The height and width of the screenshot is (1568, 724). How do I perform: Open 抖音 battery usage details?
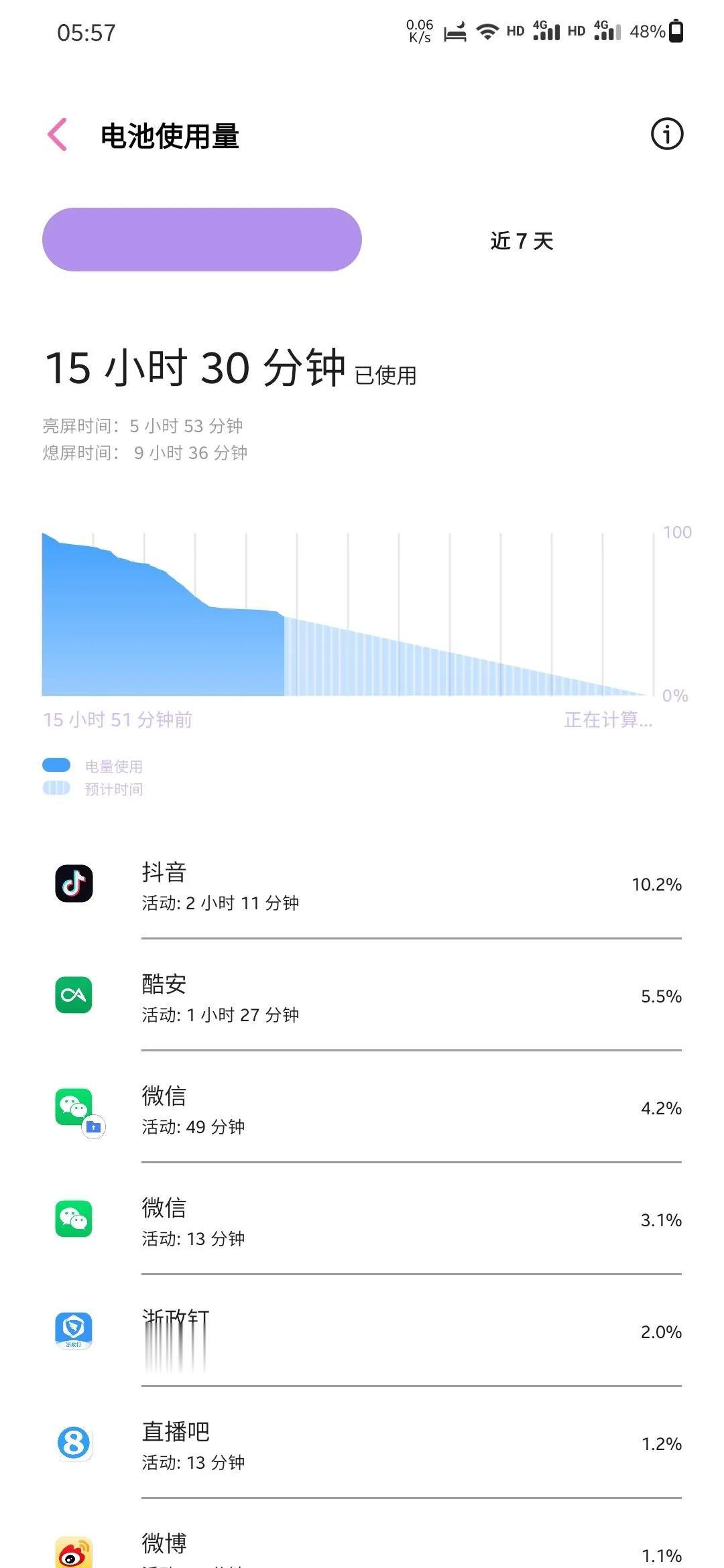367,885
